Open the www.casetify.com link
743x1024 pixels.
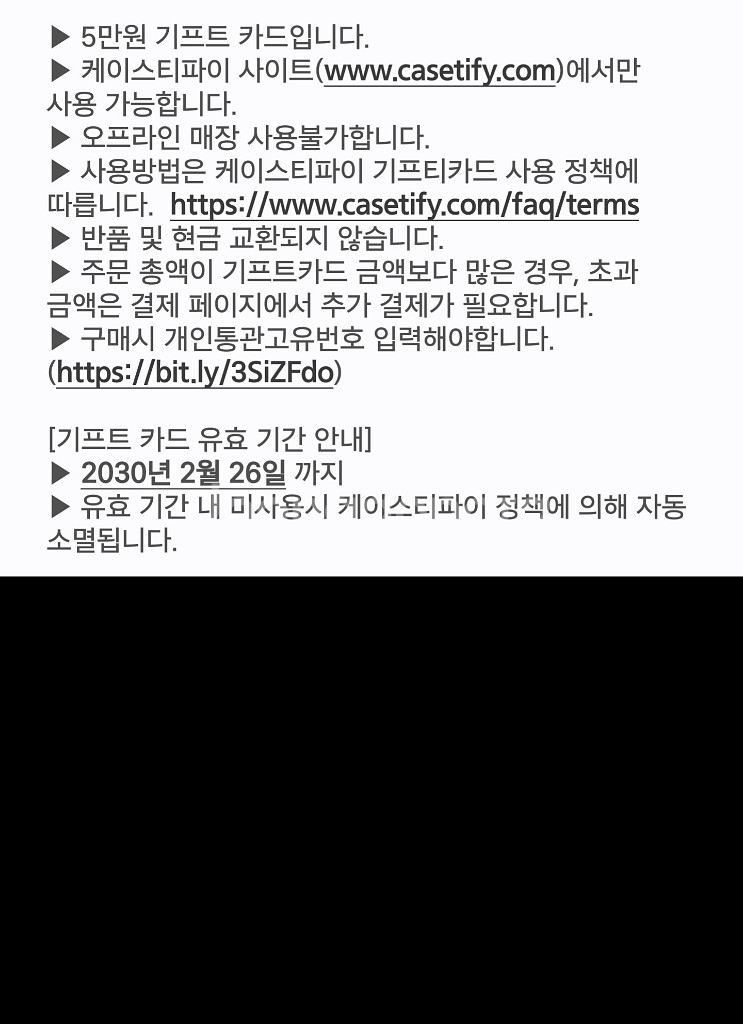pyautogui.click(x=439, y=71)
